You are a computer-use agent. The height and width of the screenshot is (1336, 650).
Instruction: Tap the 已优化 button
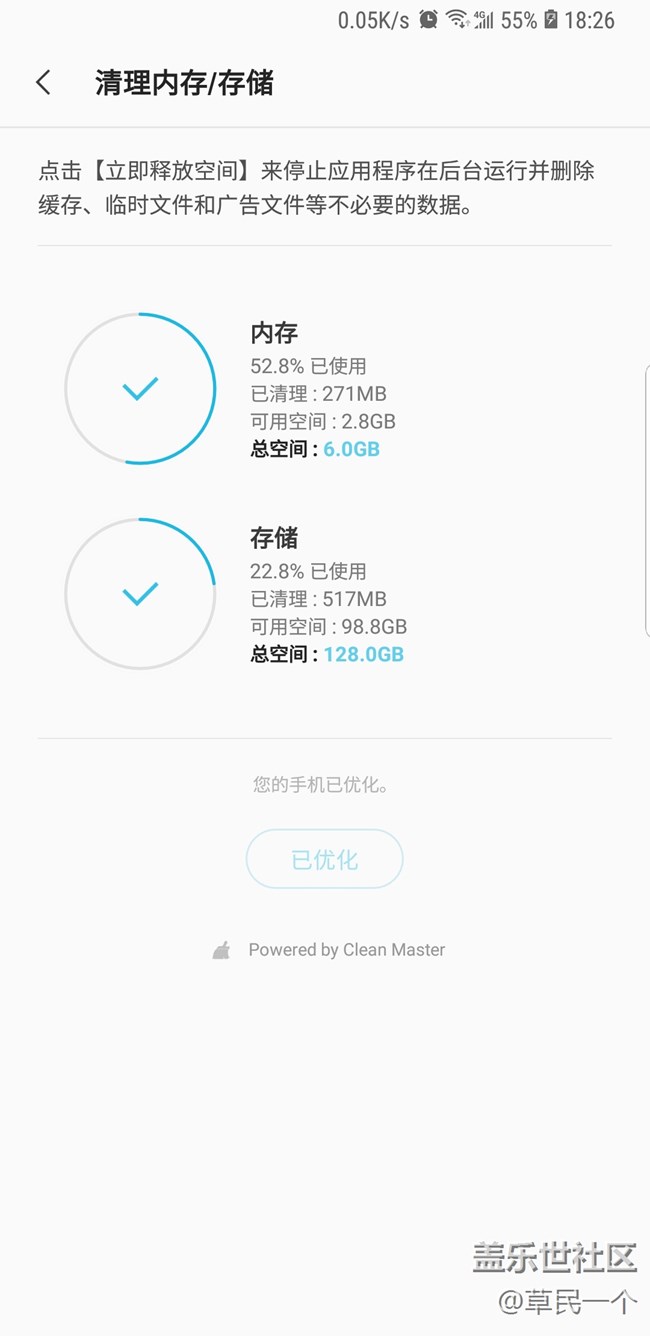[324, 859]
